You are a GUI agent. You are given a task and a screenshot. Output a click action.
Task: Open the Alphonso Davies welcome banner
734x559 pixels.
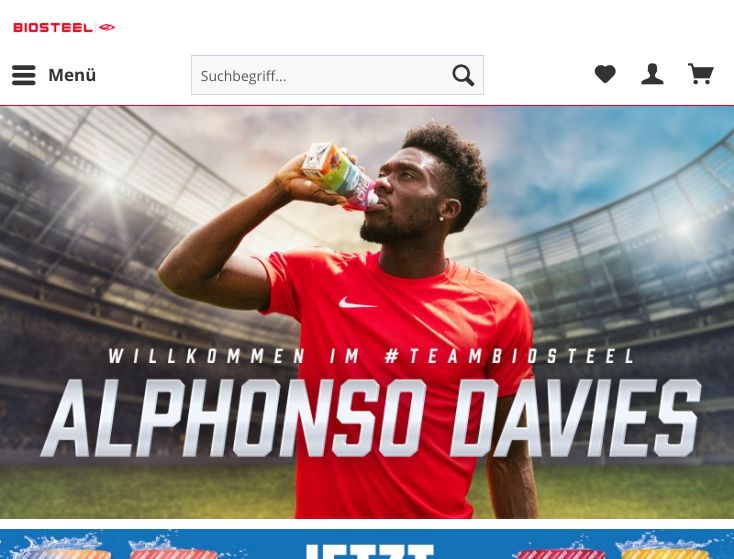point(367,312)
